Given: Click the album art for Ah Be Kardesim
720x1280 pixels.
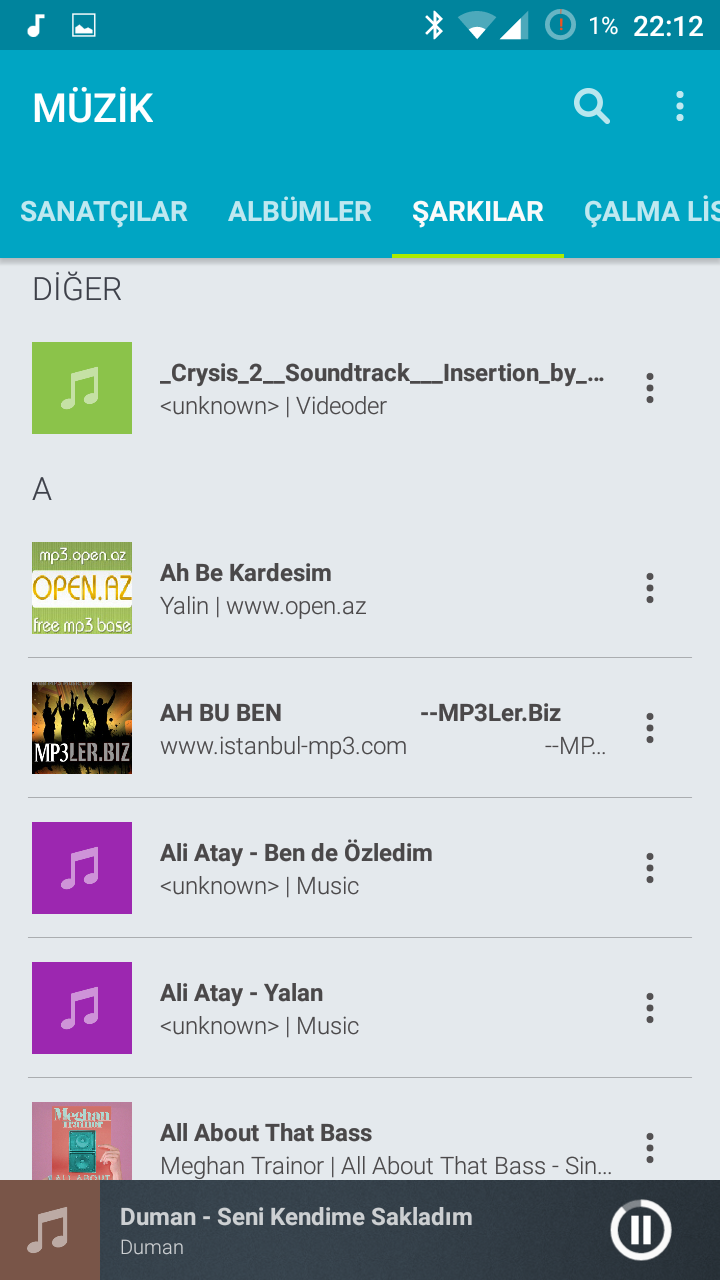Looking at the screenshot, I should click(81, 588).
